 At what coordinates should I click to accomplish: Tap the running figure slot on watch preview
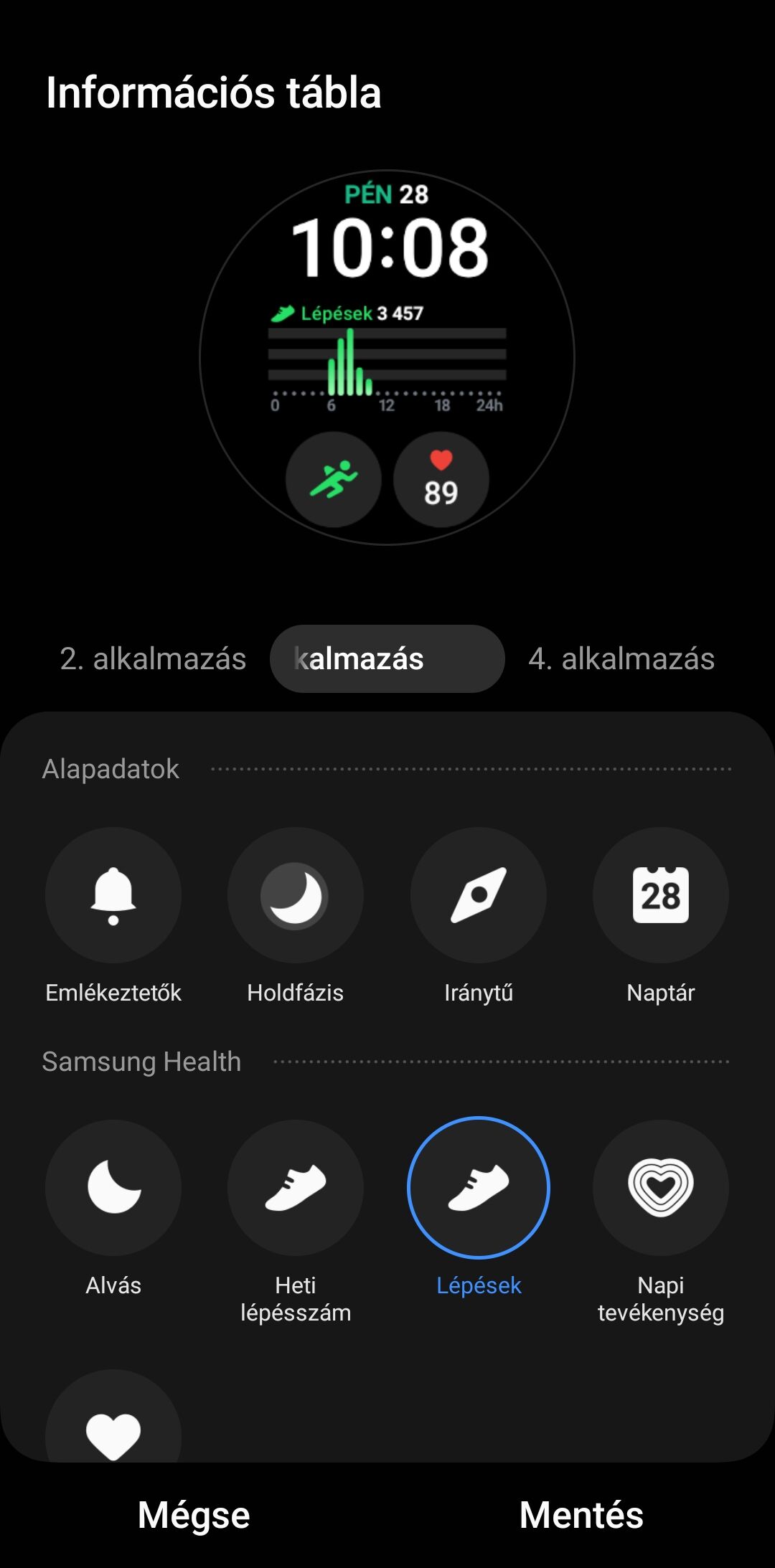[x=334, y=479]
